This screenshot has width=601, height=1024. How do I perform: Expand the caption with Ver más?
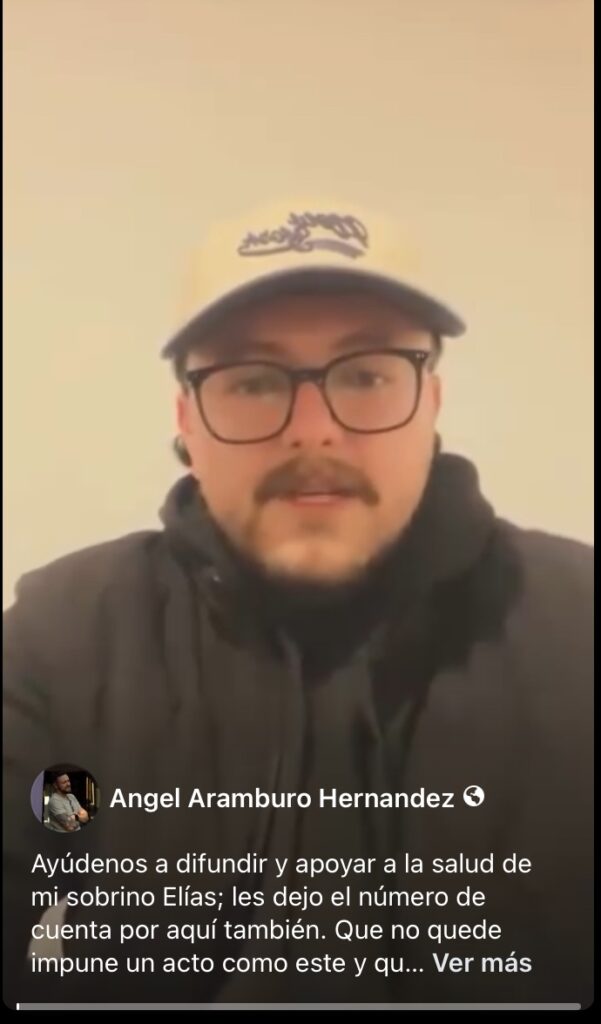click(x=481, y=965)
